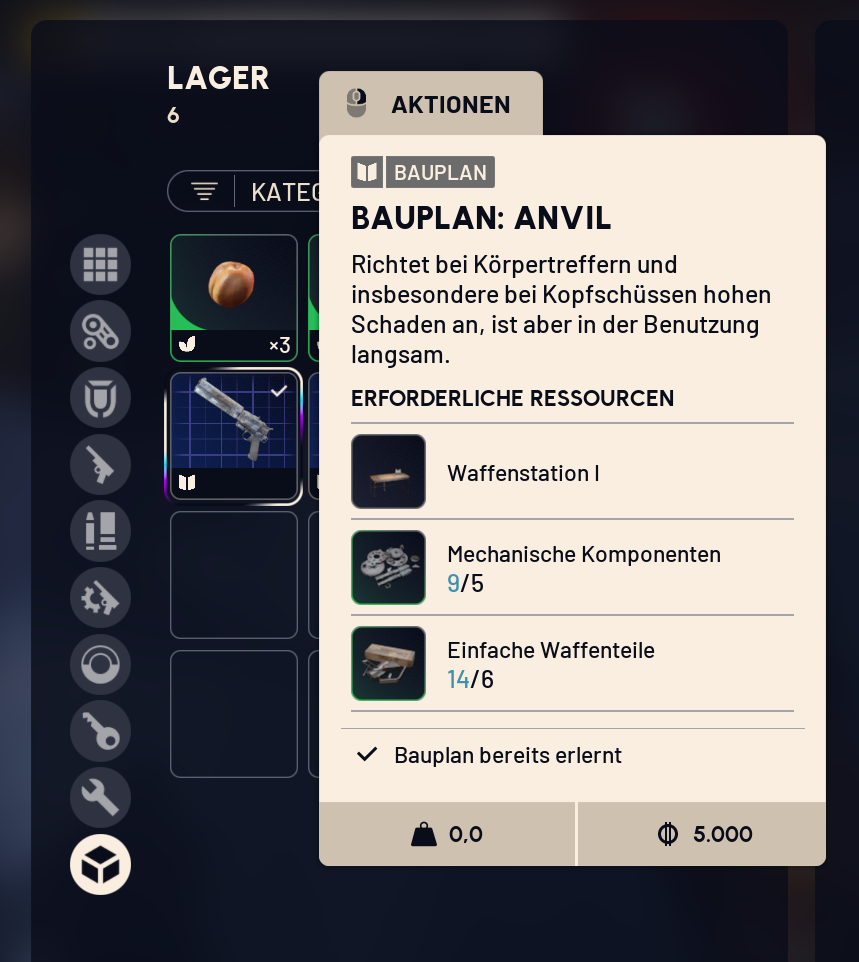Tap the Waffenstation I resource row
859x962 pixels.
pos(572,472)
